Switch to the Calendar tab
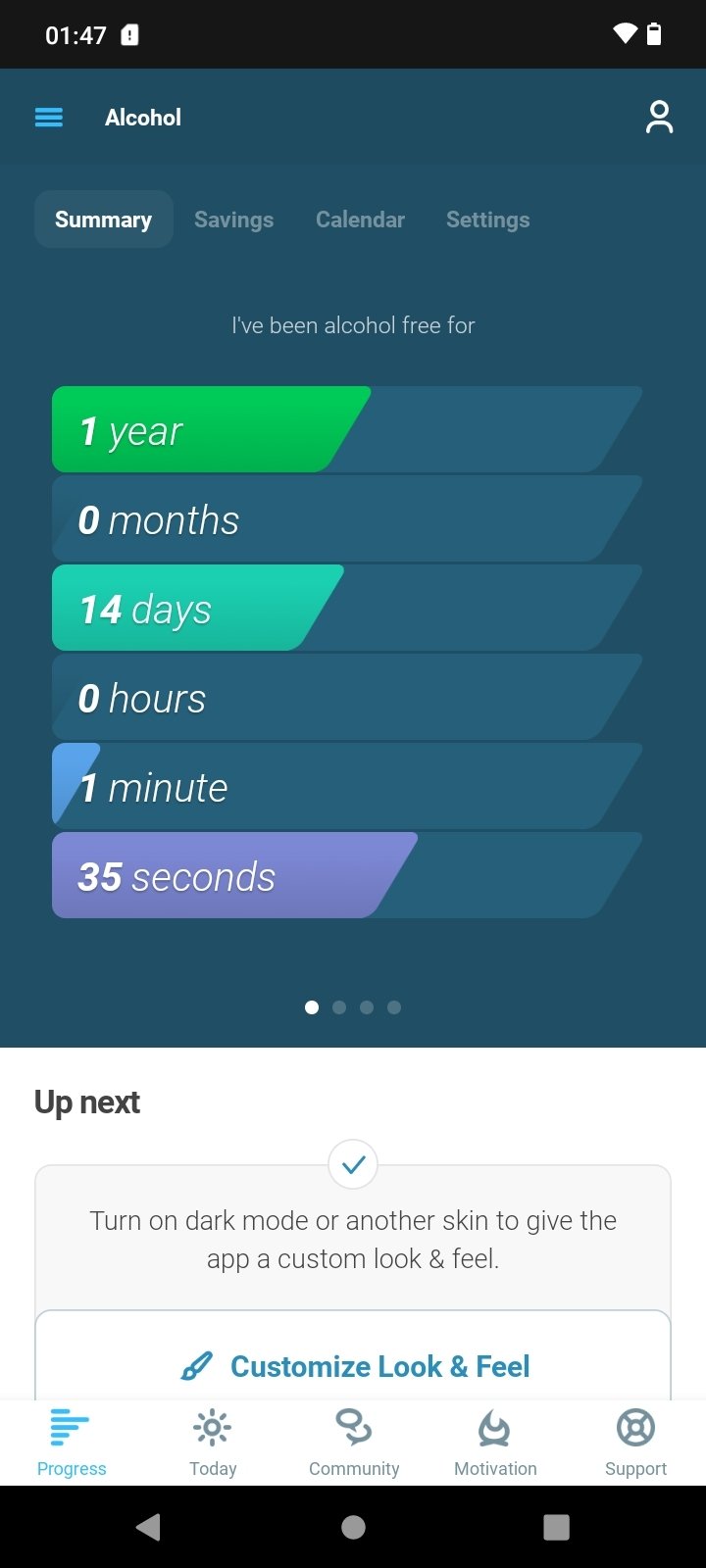Screen dimensions: 706x1568 point(360,220)
